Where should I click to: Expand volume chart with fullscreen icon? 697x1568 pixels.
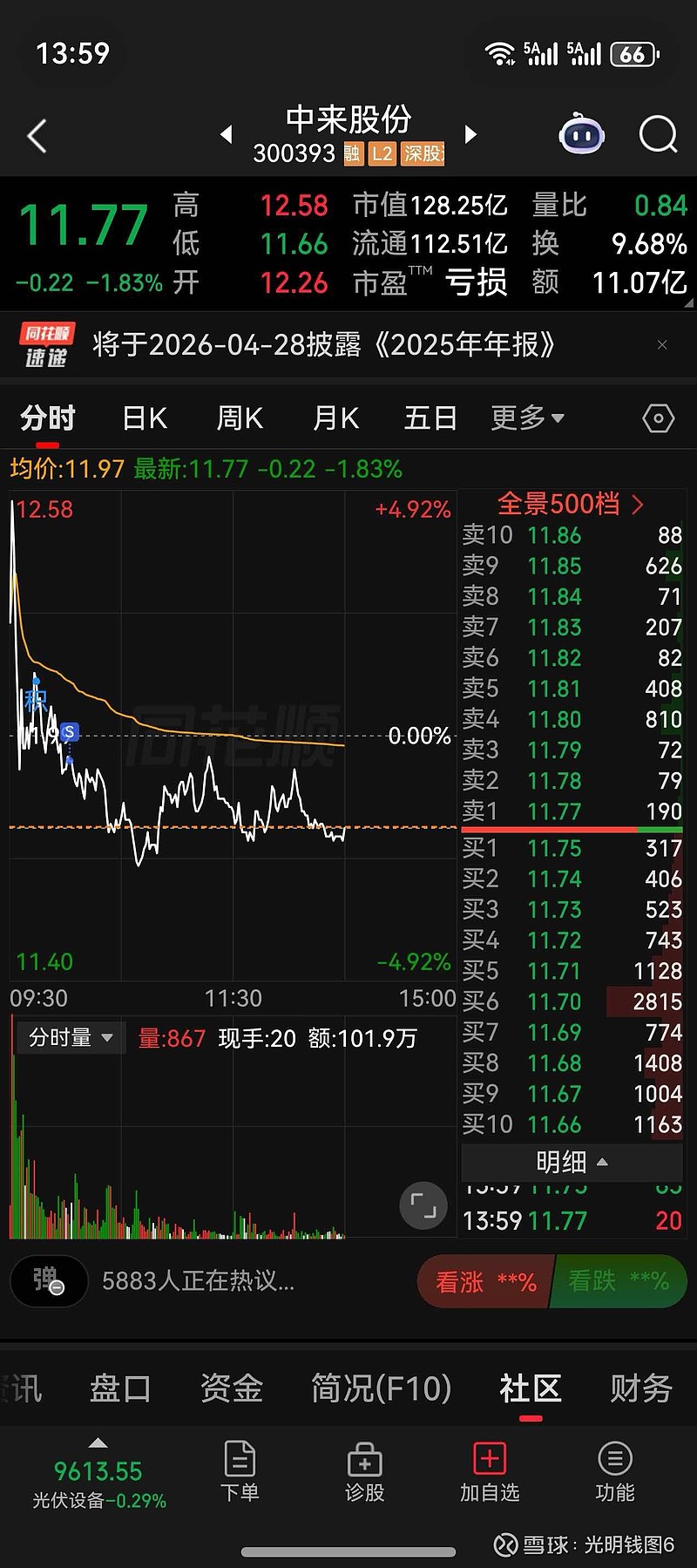[x=423, y=1205]
